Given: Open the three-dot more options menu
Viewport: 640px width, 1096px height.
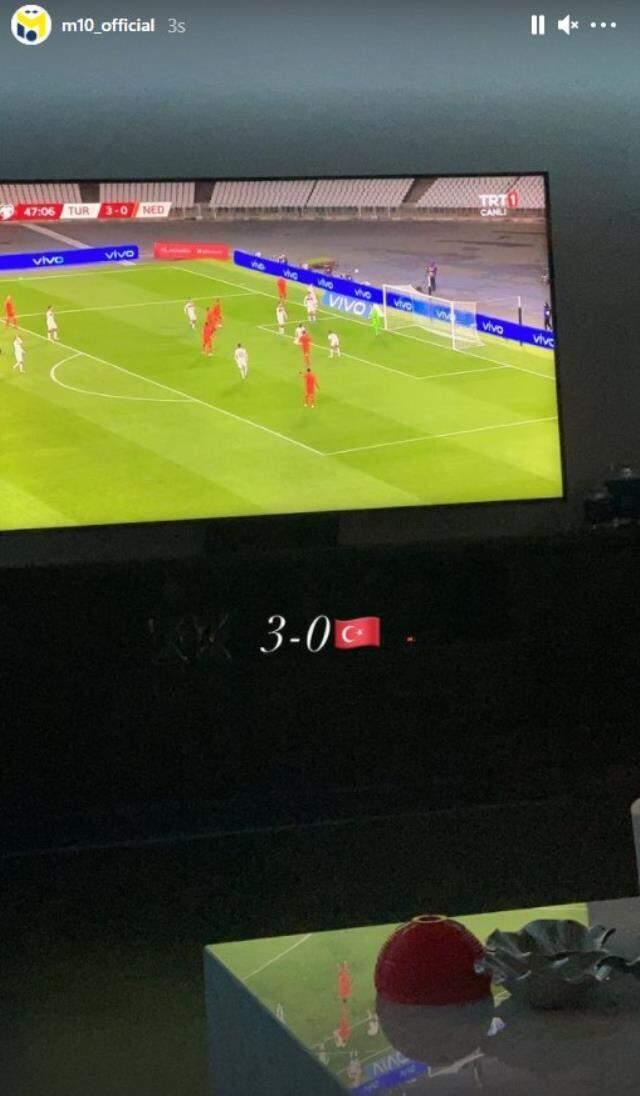Looking at the screenshot, I should [603, 26].
